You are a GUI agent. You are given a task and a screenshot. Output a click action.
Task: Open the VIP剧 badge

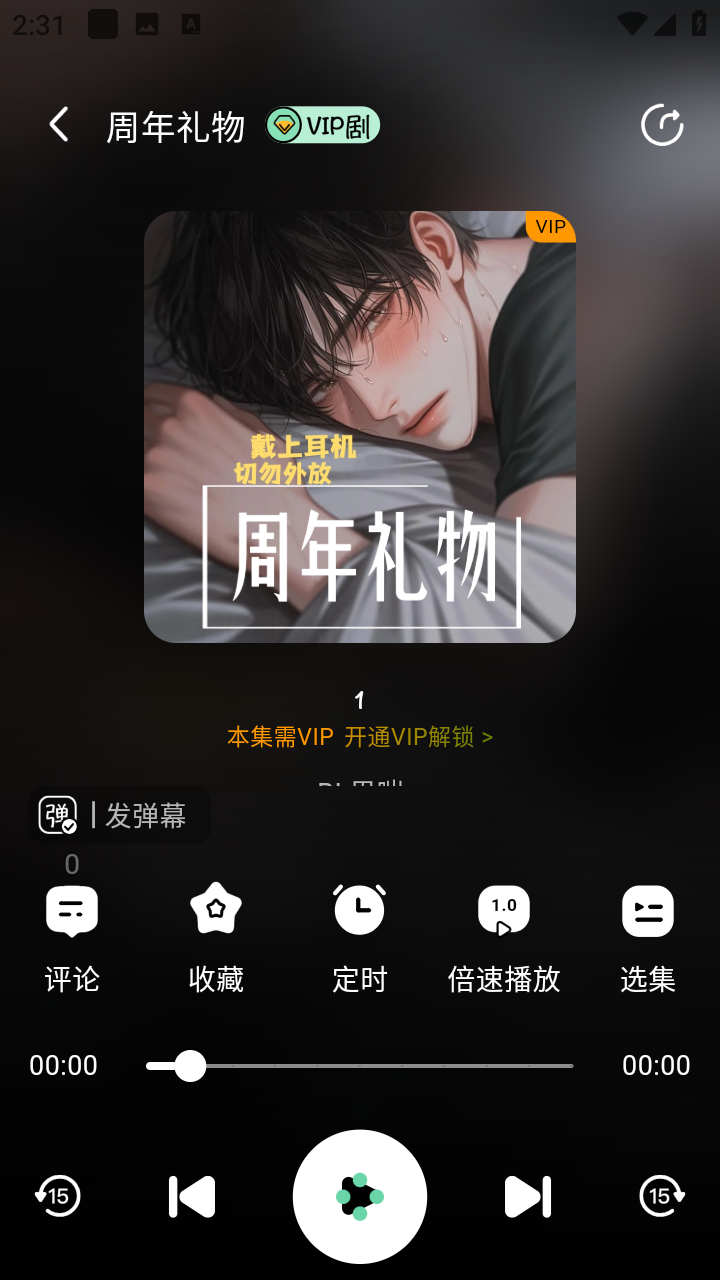coord(322,125)
